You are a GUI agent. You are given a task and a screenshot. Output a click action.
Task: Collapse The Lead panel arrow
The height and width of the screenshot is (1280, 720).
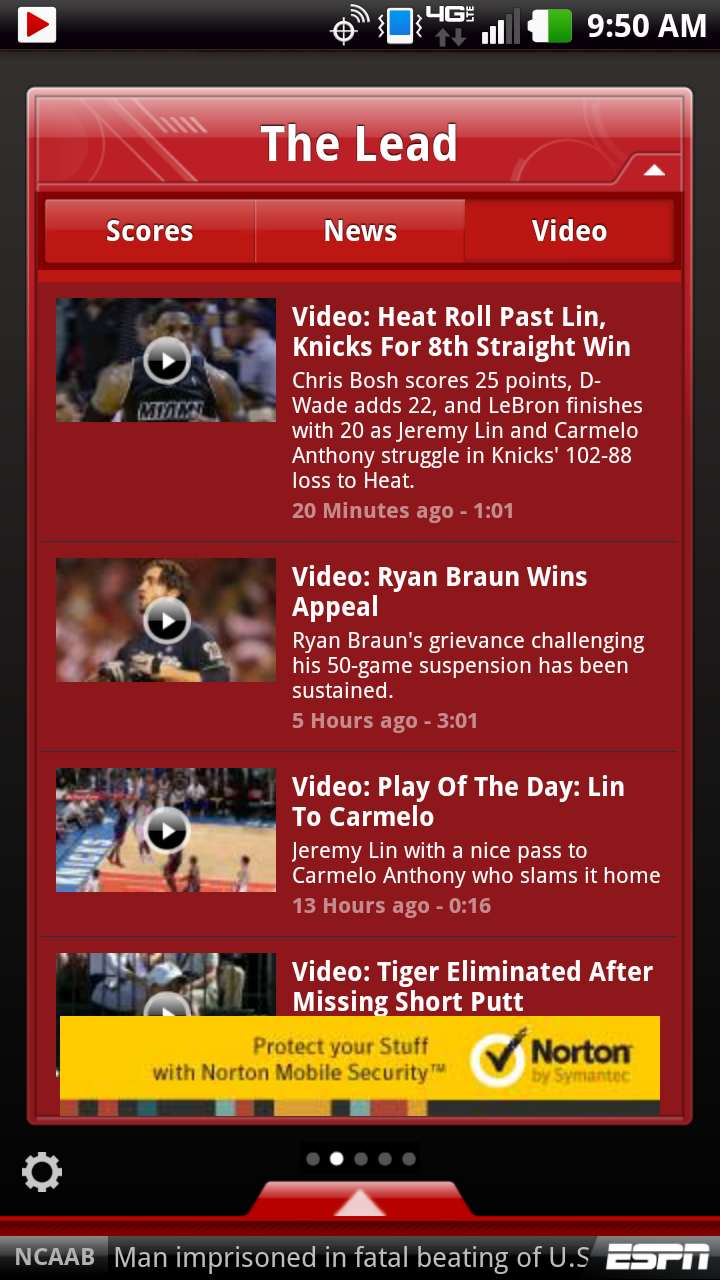click(x=654, y=171)
